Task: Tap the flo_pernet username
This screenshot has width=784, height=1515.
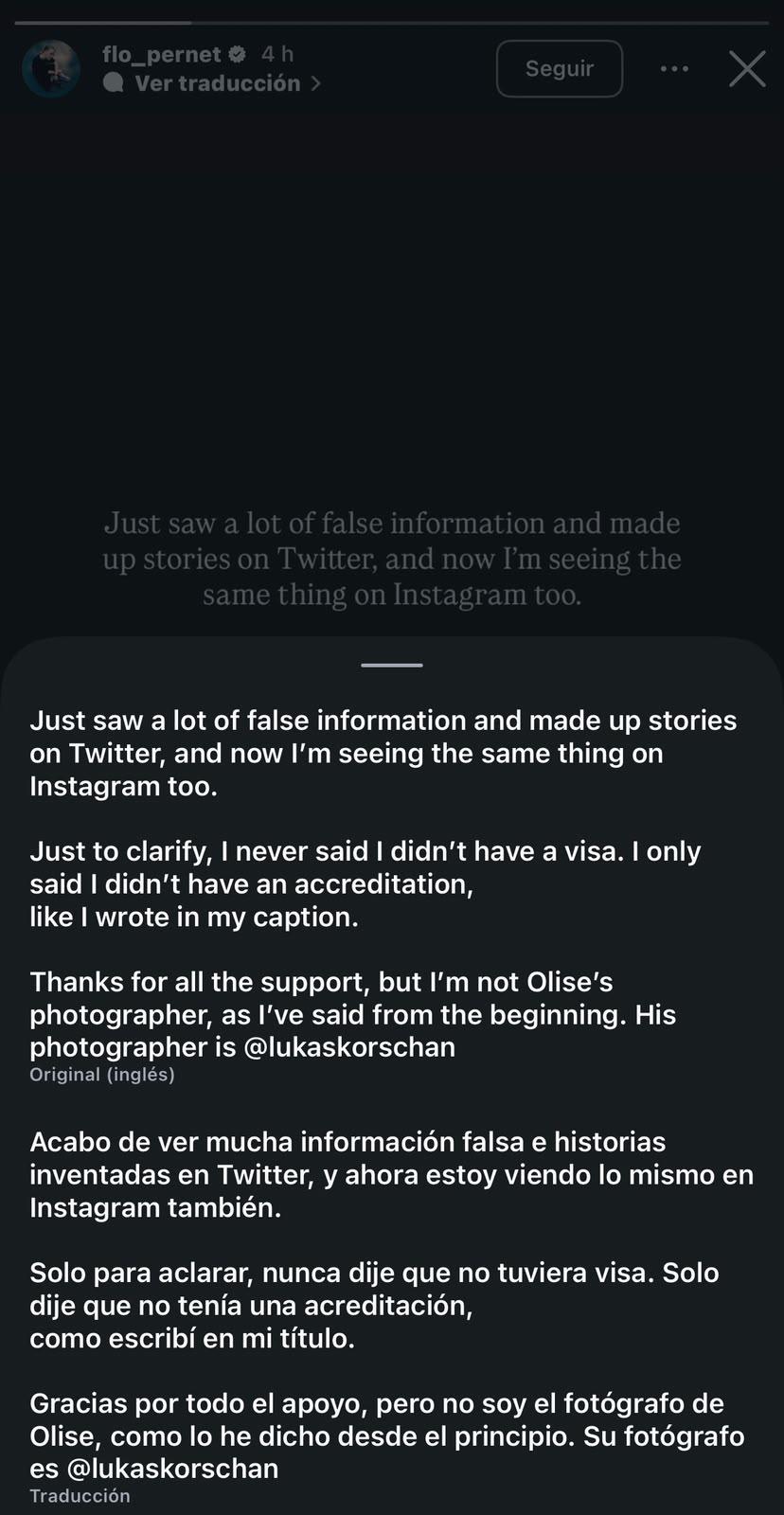Action: coord(162,54)
